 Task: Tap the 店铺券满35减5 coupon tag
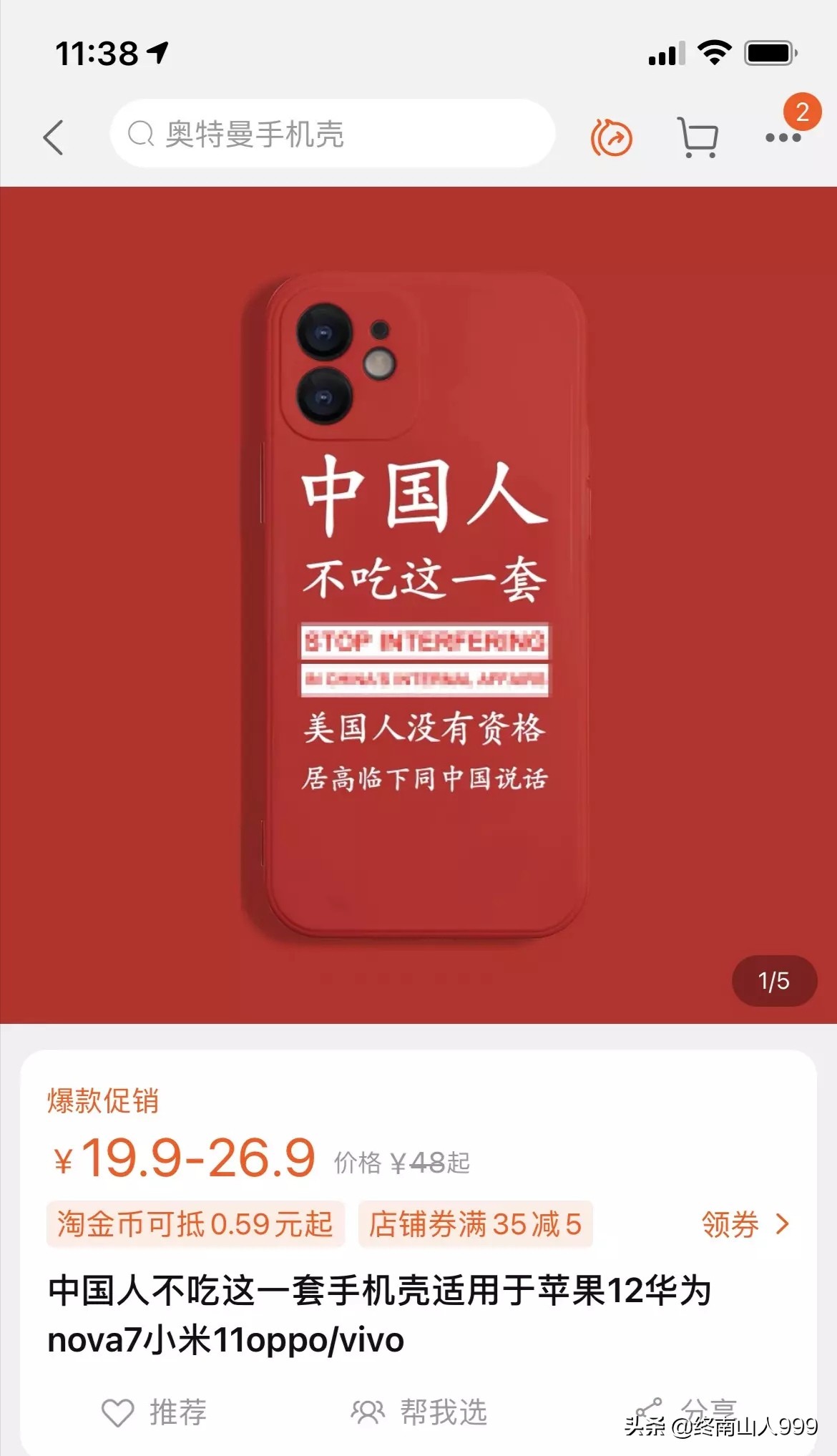click(x=475, y=1224)
